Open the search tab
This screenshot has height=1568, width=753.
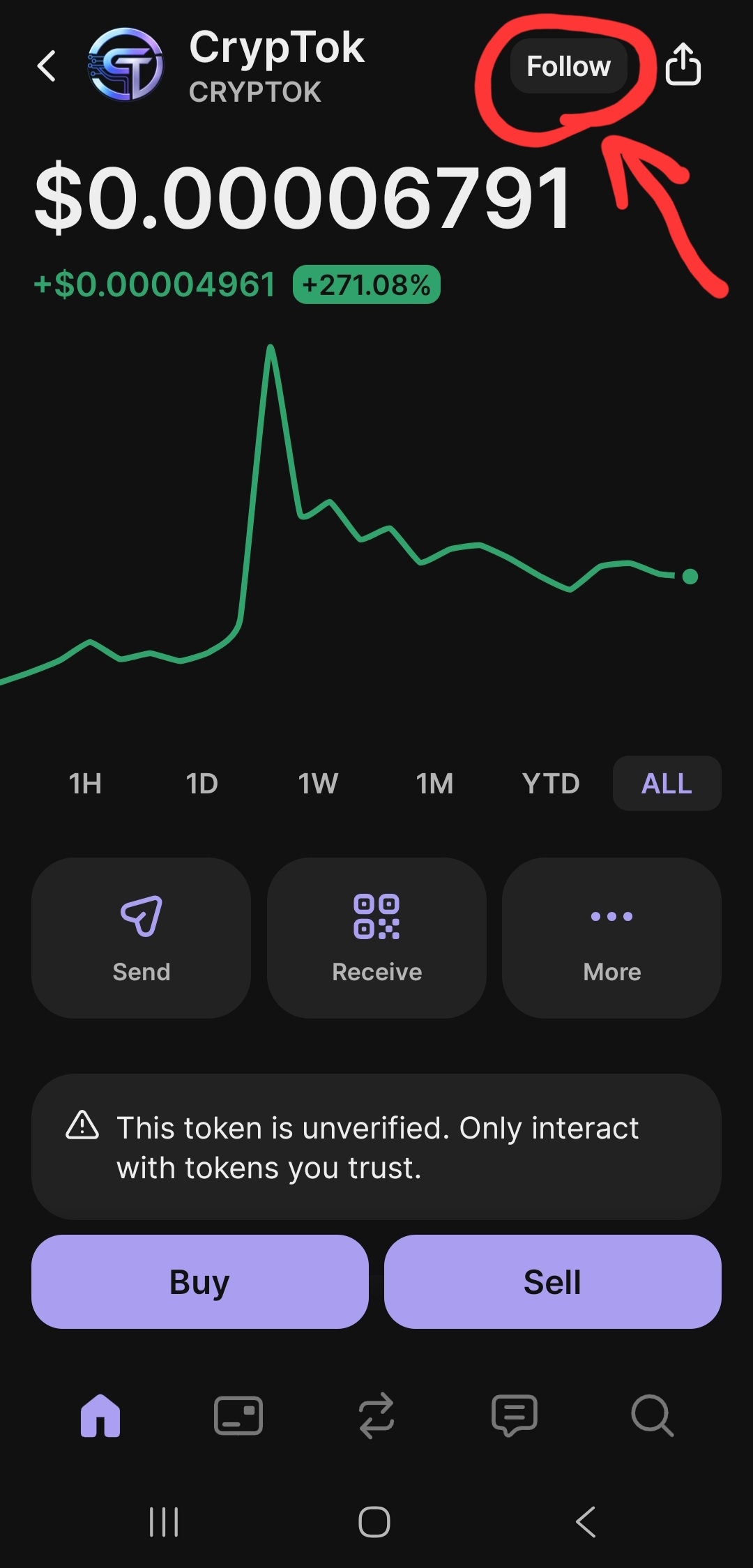pos(652,1416)
